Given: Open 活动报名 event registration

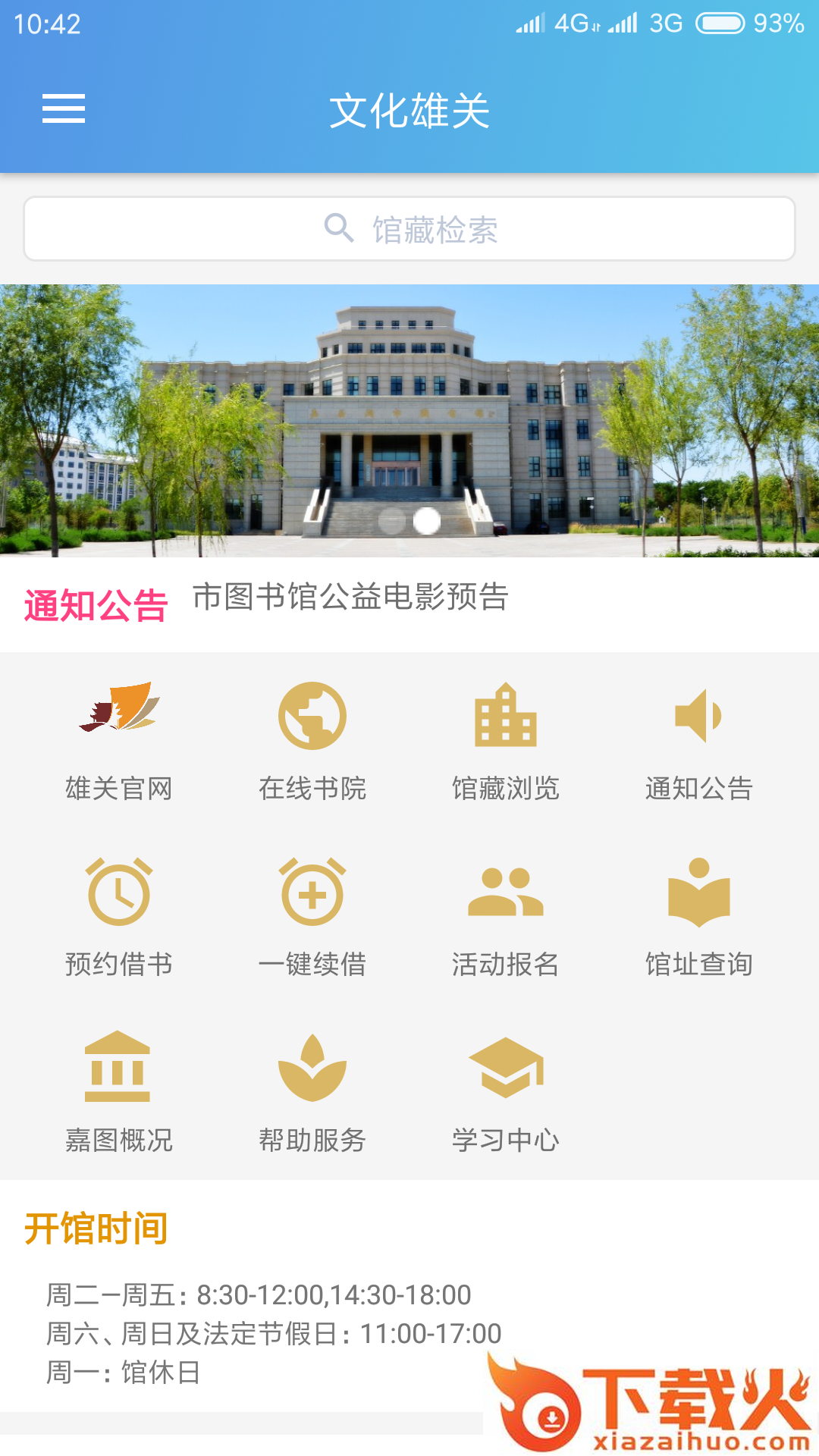Looking at the screenshot, I should [x=506, y=915].
